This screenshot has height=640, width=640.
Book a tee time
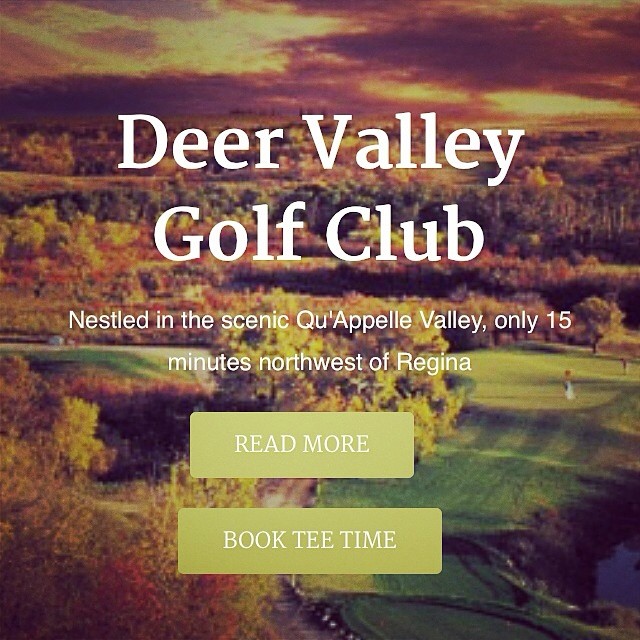[310, 541]
